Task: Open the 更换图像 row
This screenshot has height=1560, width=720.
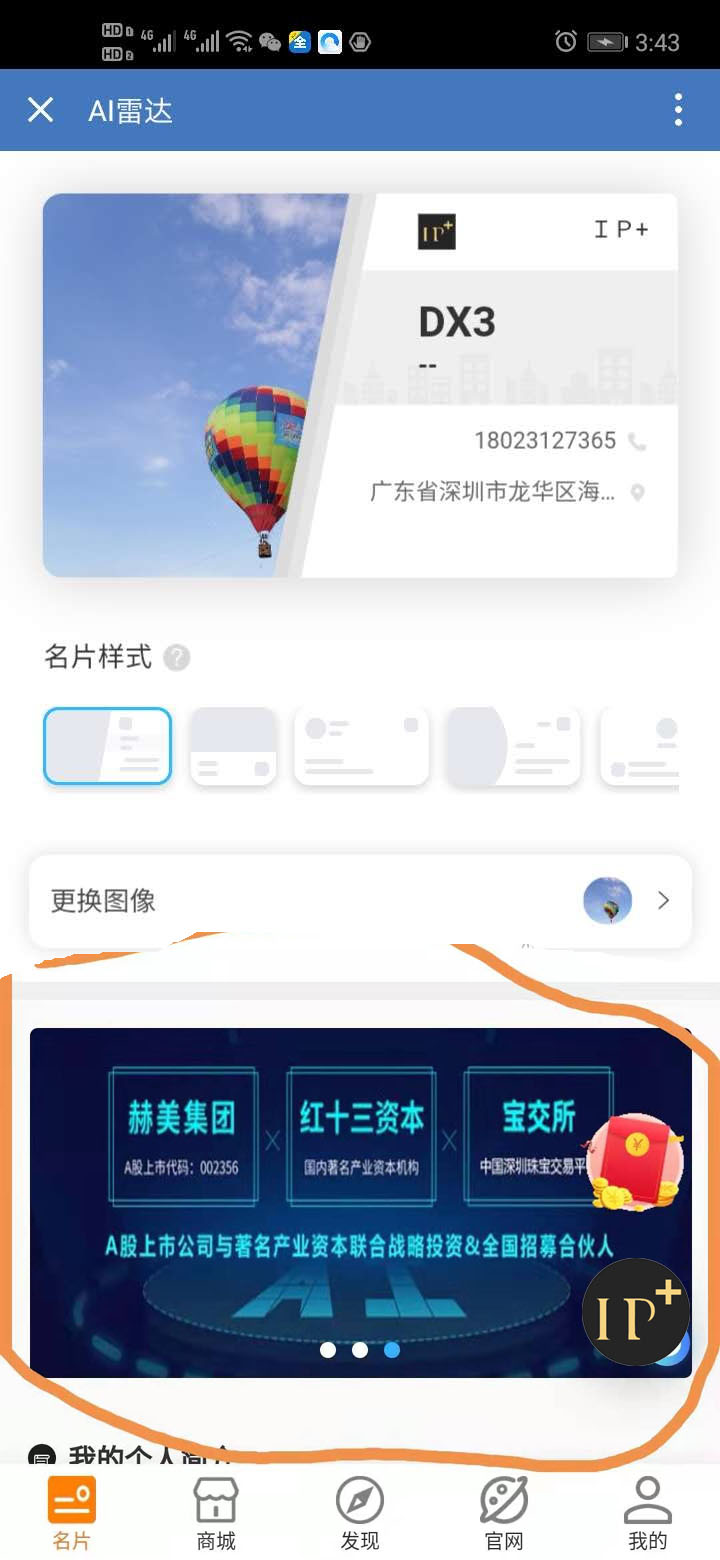Action: tap(360, 901)
